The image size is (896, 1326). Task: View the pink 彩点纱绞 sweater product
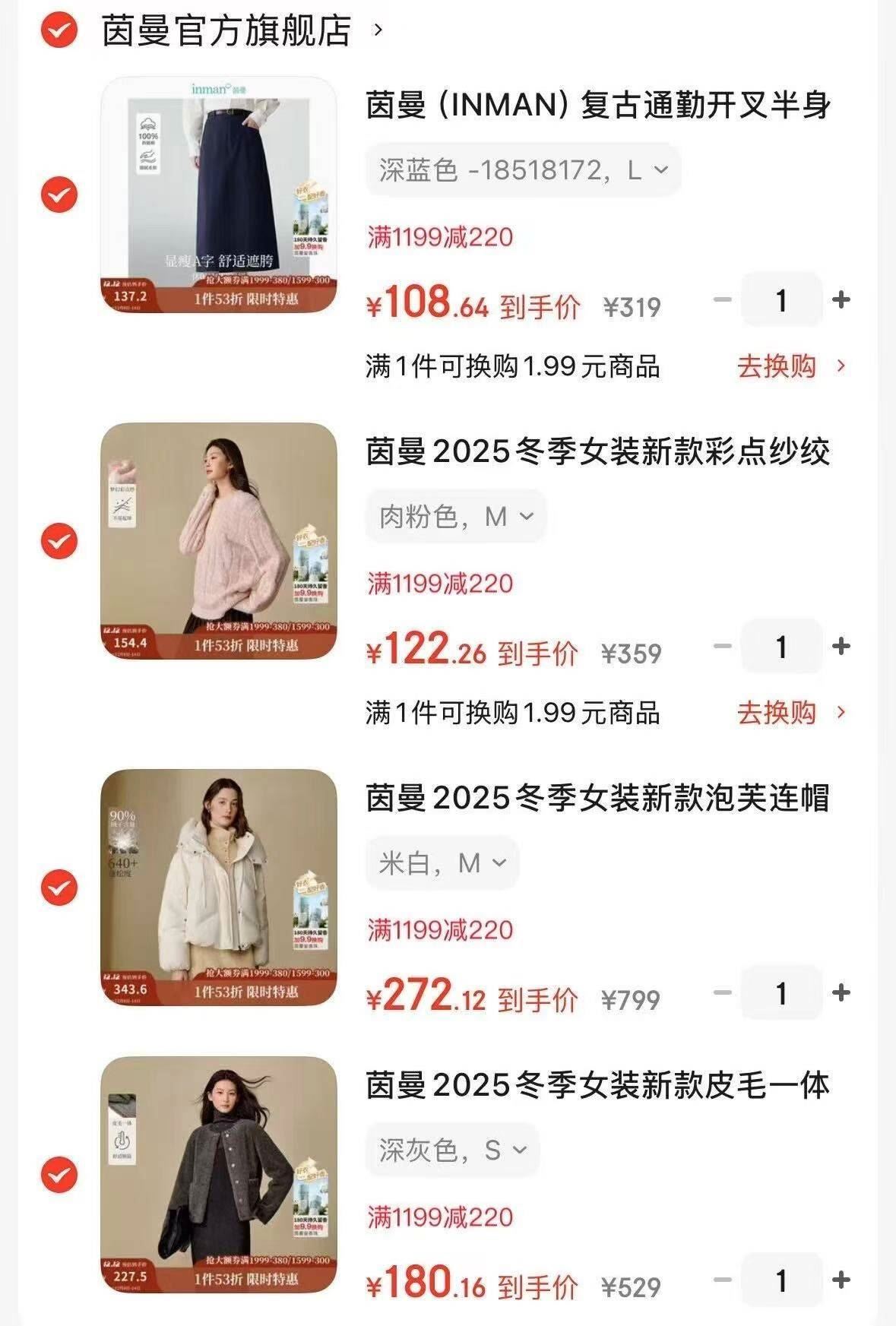click(219, 541)
